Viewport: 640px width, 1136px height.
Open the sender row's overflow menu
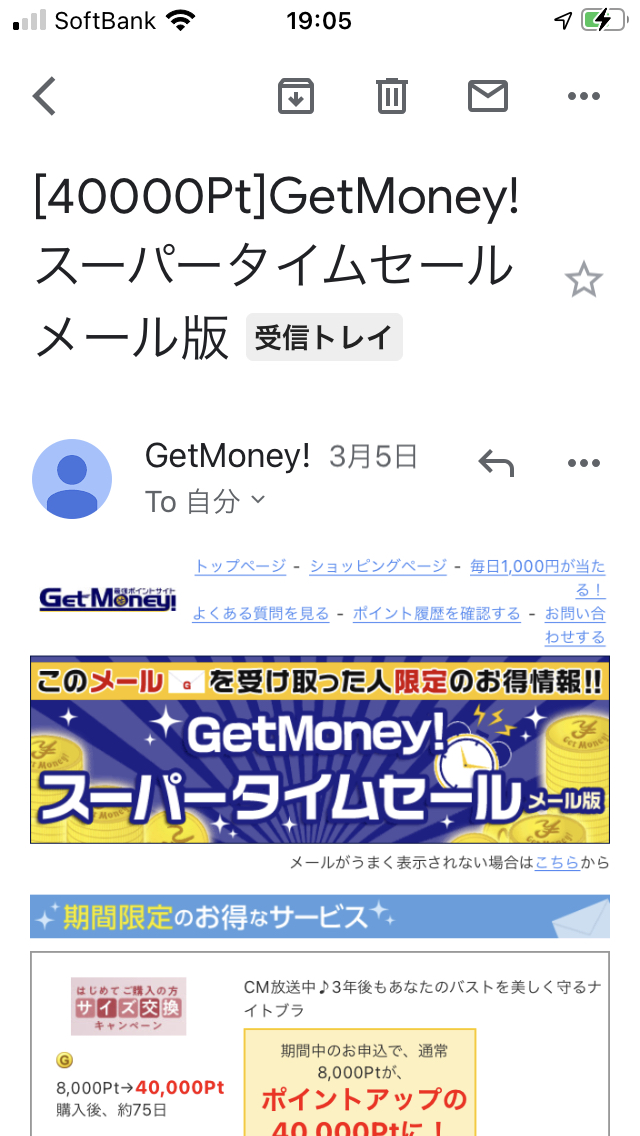pyautogui.click(x=583, y=463)
